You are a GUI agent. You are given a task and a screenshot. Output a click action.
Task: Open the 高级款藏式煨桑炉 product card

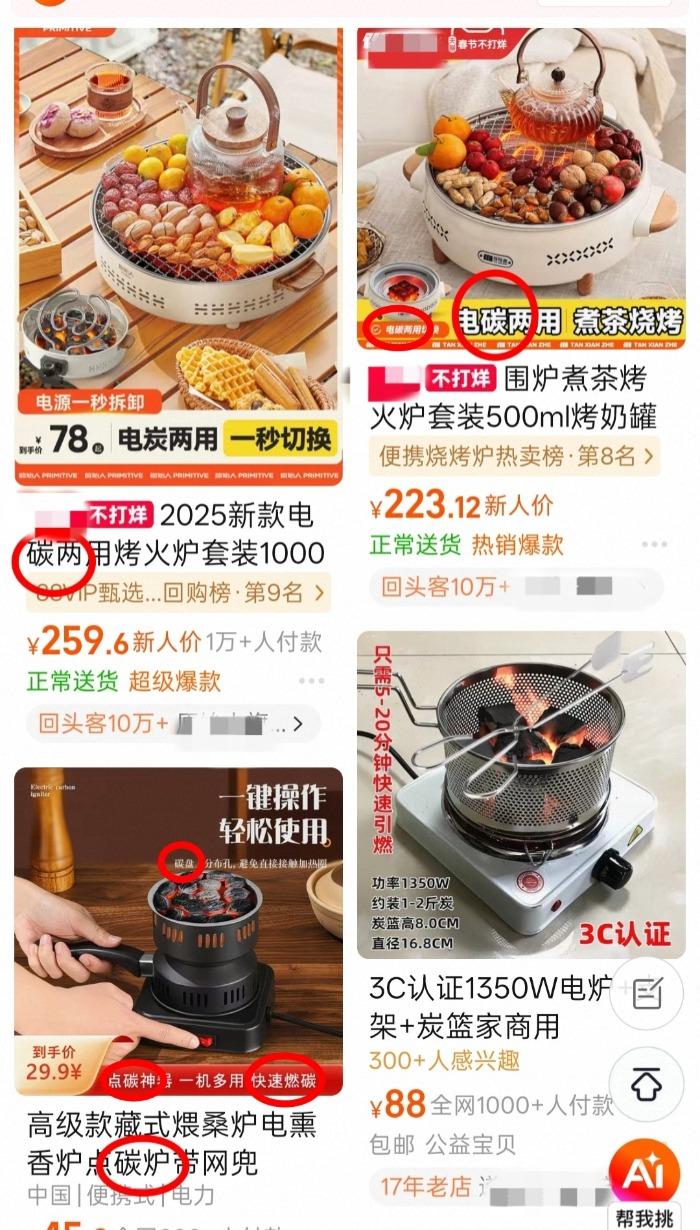point(178,930)
